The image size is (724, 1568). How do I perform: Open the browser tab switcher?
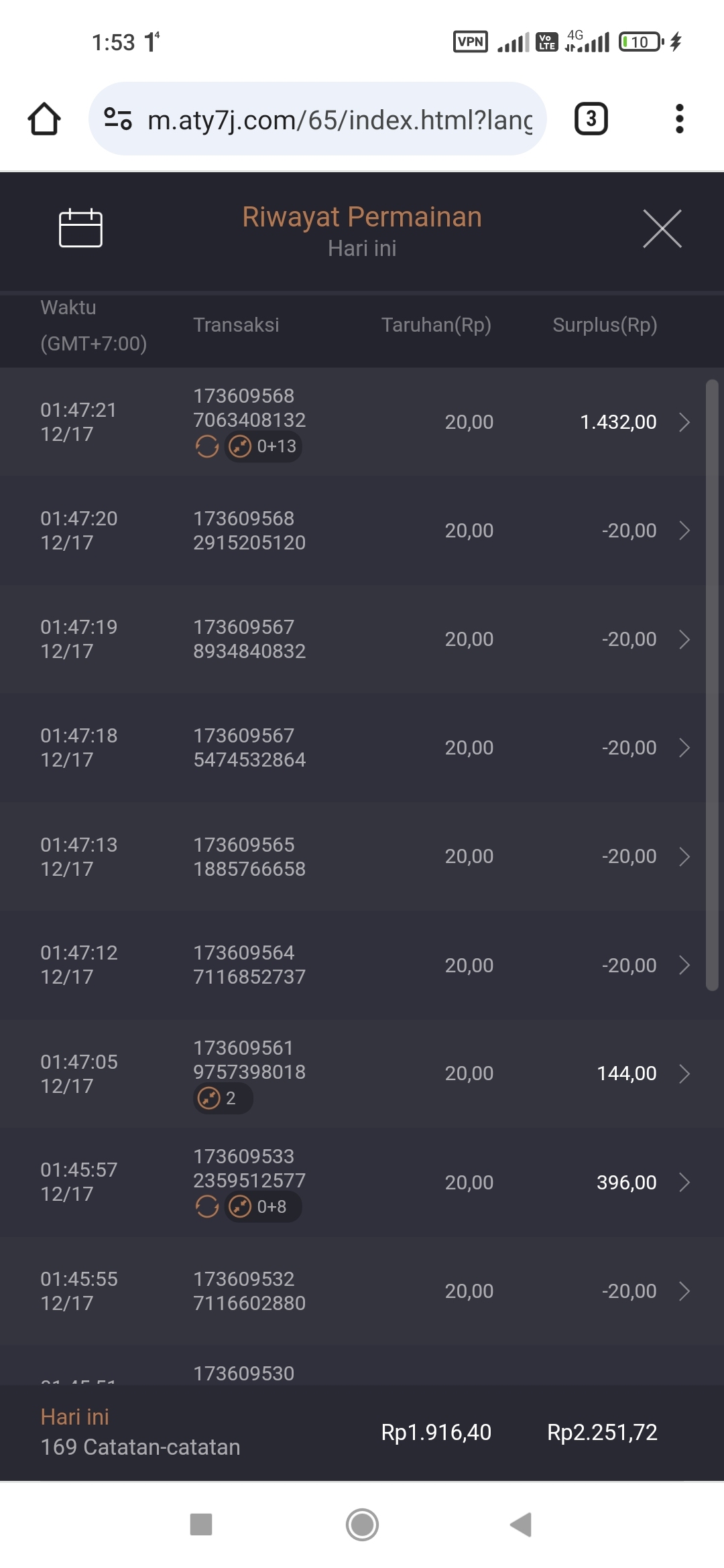pos(591,119)
